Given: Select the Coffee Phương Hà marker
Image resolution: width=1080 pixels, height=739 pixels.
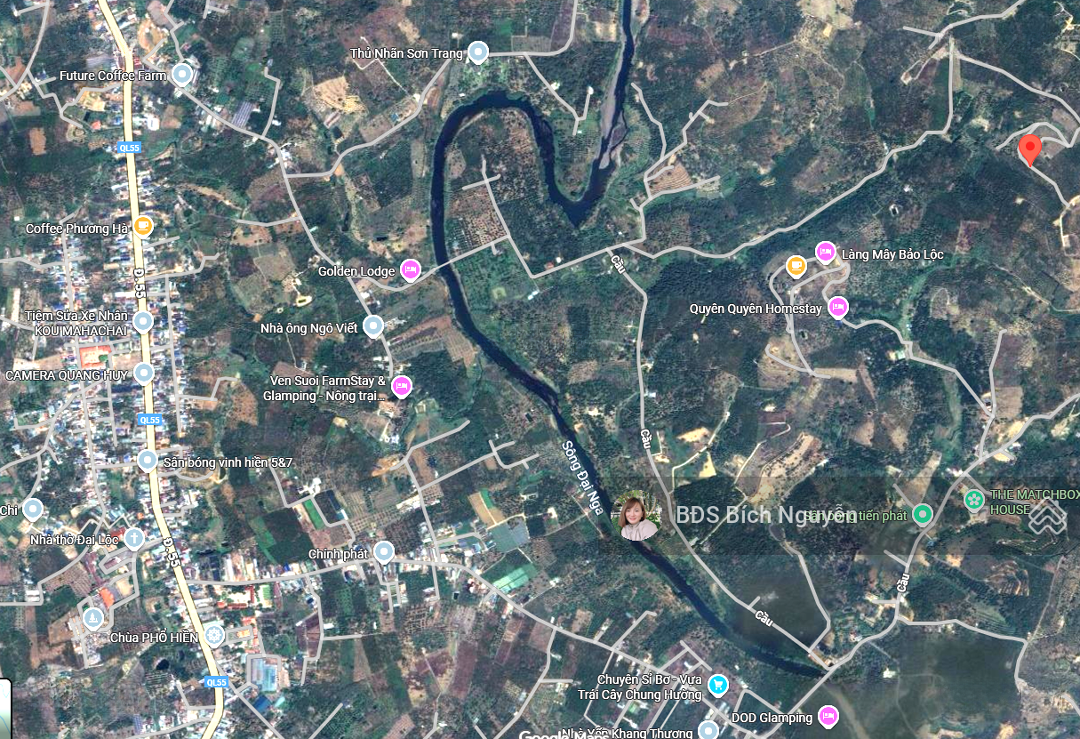Looking at the screenshot, I should tap(143, 226).
